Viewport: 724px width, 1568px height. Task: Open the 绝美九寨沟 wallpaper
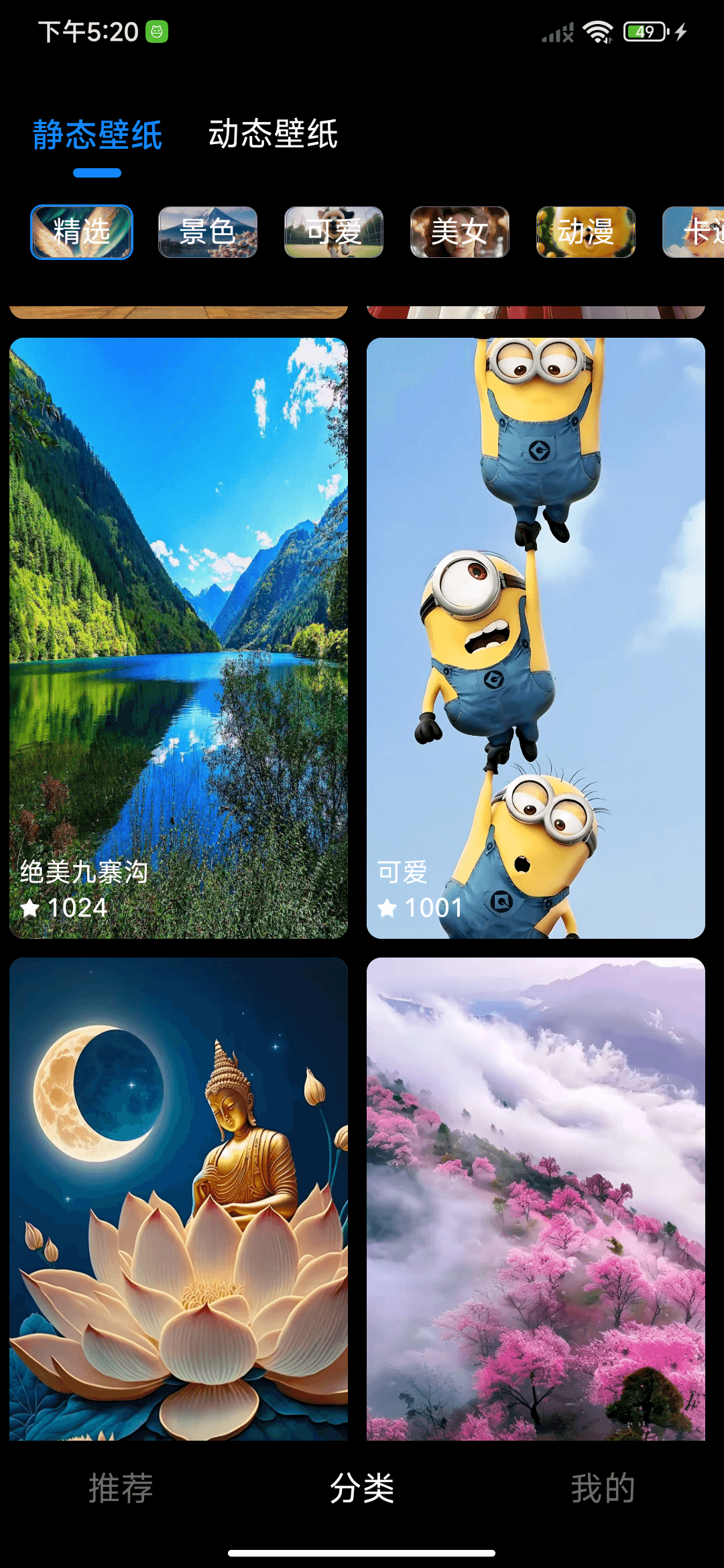click(x=178, y=638)
